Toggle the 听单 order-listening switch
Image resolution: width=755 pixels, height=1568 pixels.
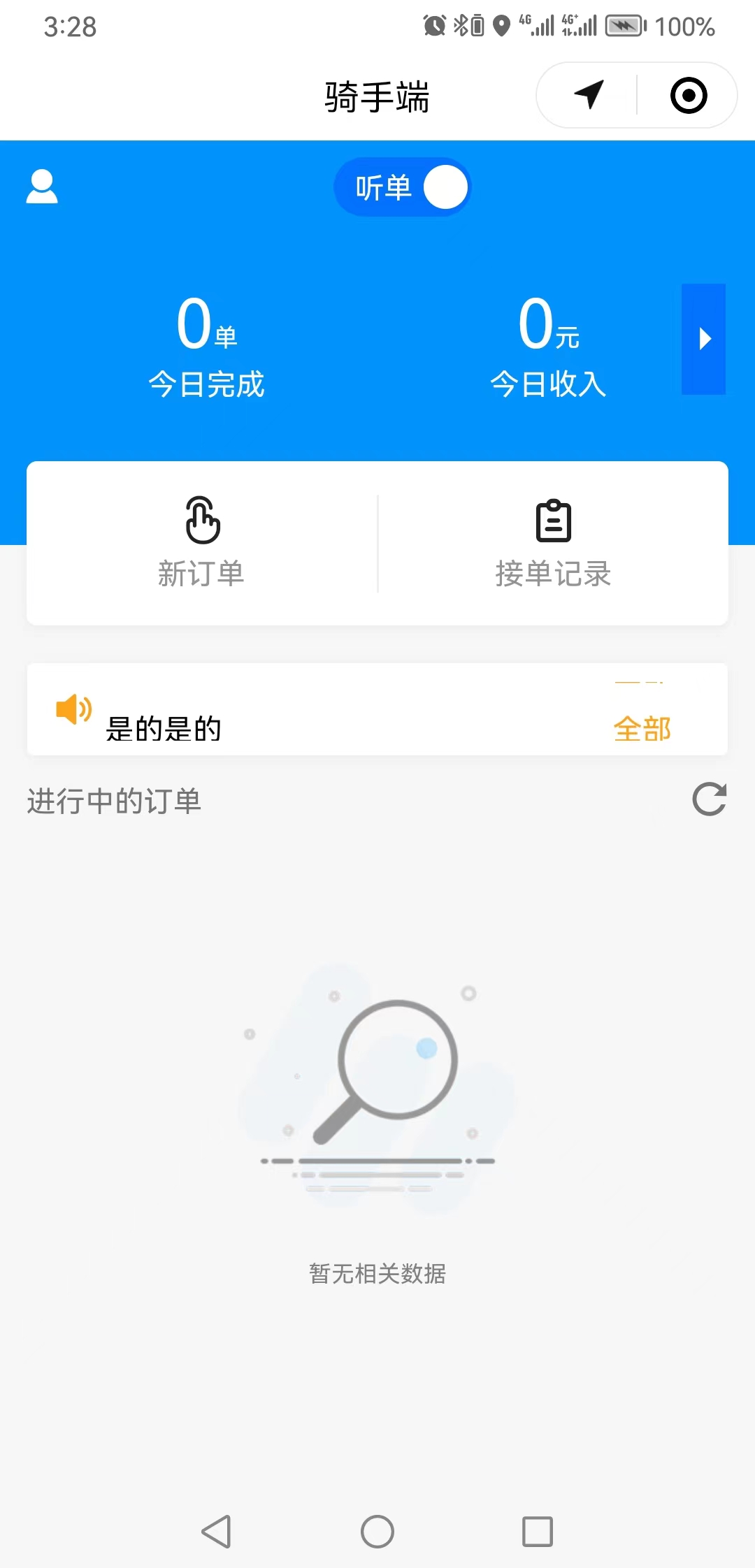click(403, 187)
